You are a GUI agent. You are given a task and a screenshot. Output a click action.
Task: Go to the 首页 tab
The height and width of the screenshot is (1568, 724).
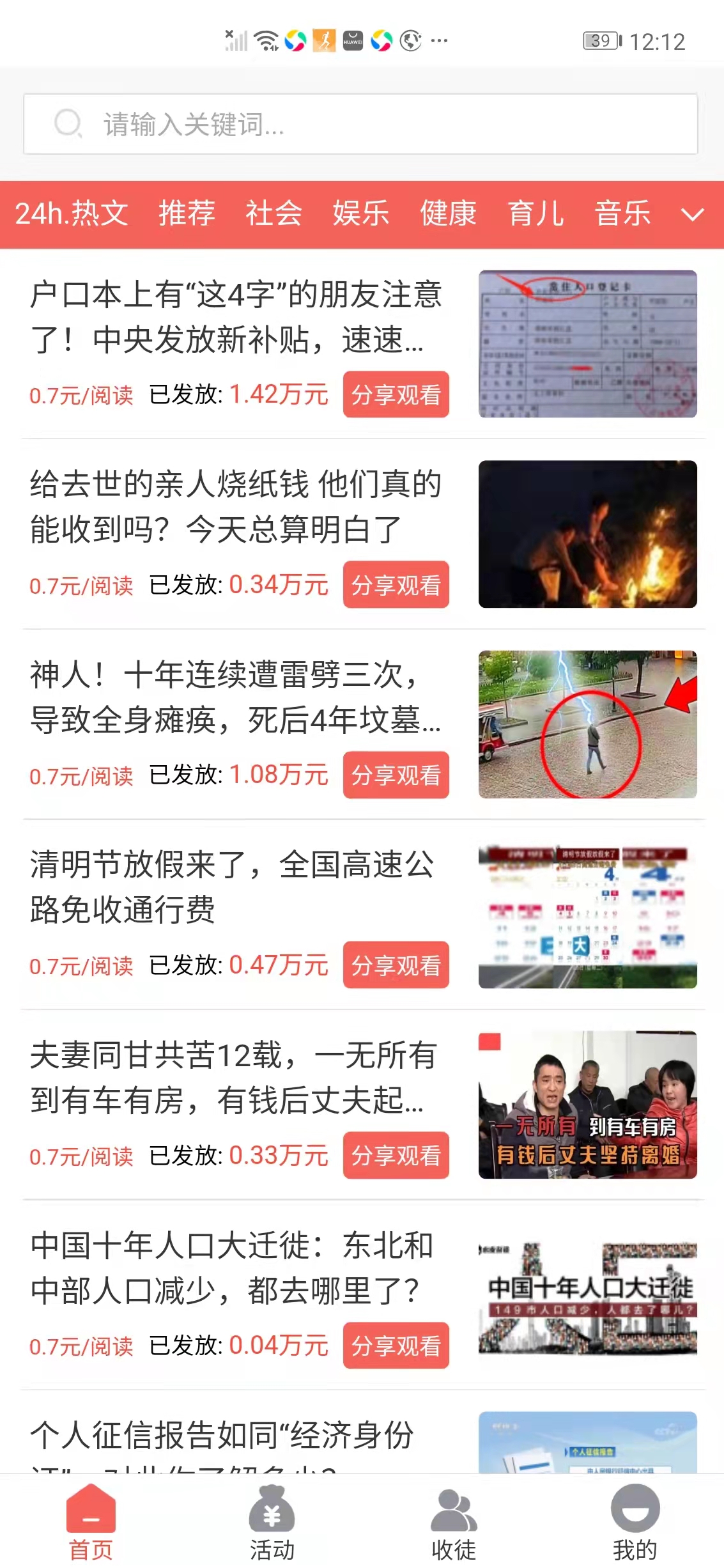coord(91,1523)
